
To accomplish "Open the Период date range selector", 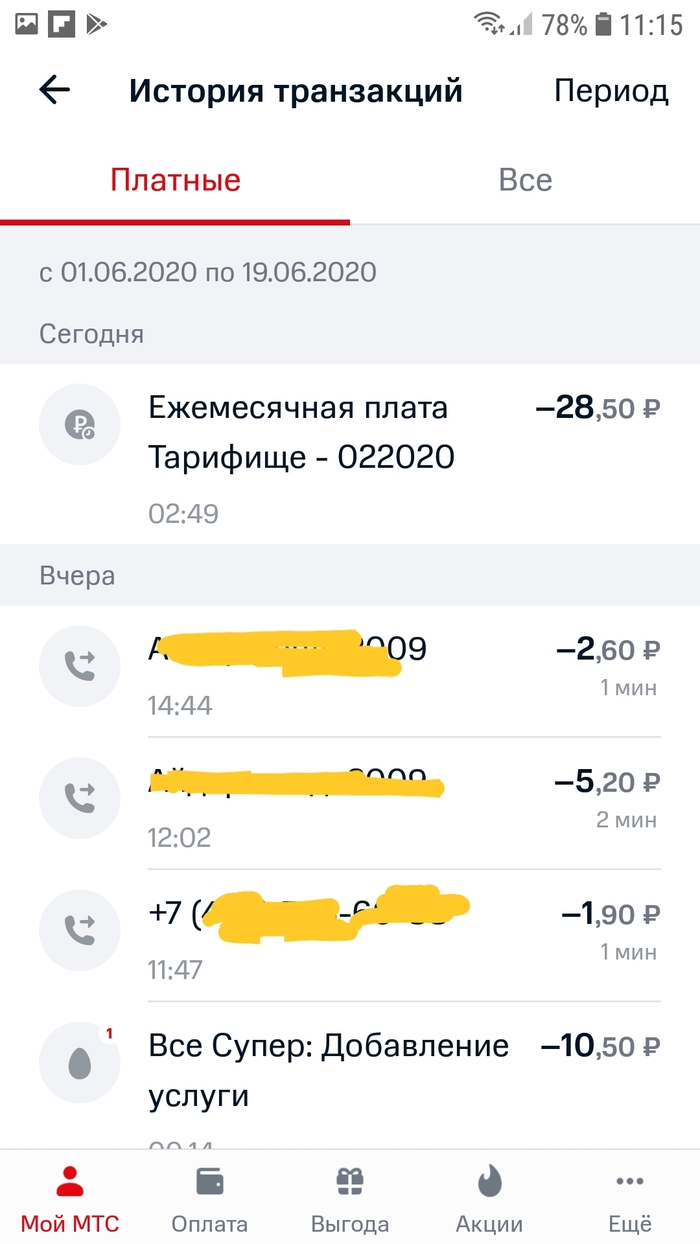I will (x=611, y=91).
